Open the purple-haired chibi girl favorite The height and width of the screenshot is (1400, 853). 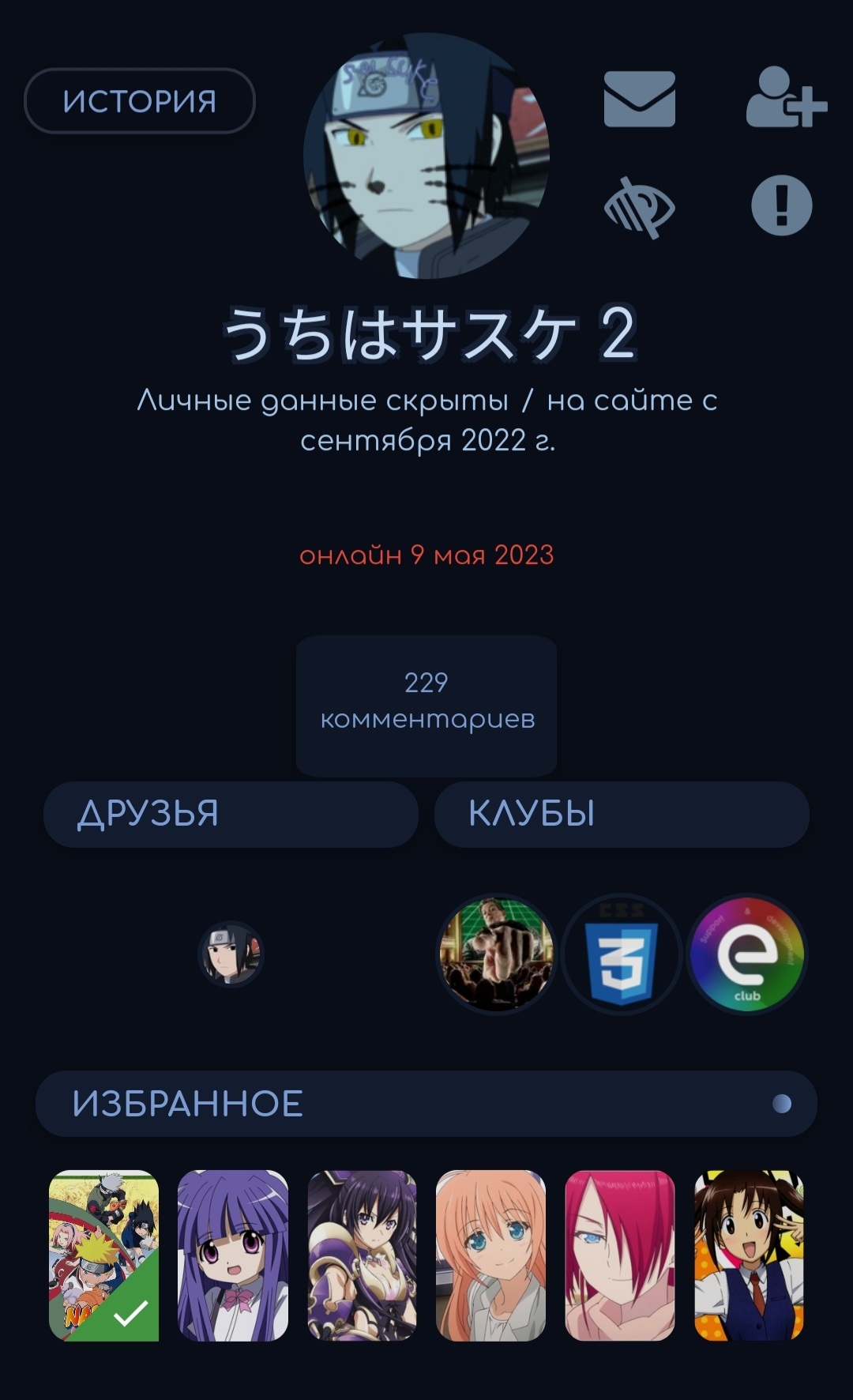tap(233, 1255)
